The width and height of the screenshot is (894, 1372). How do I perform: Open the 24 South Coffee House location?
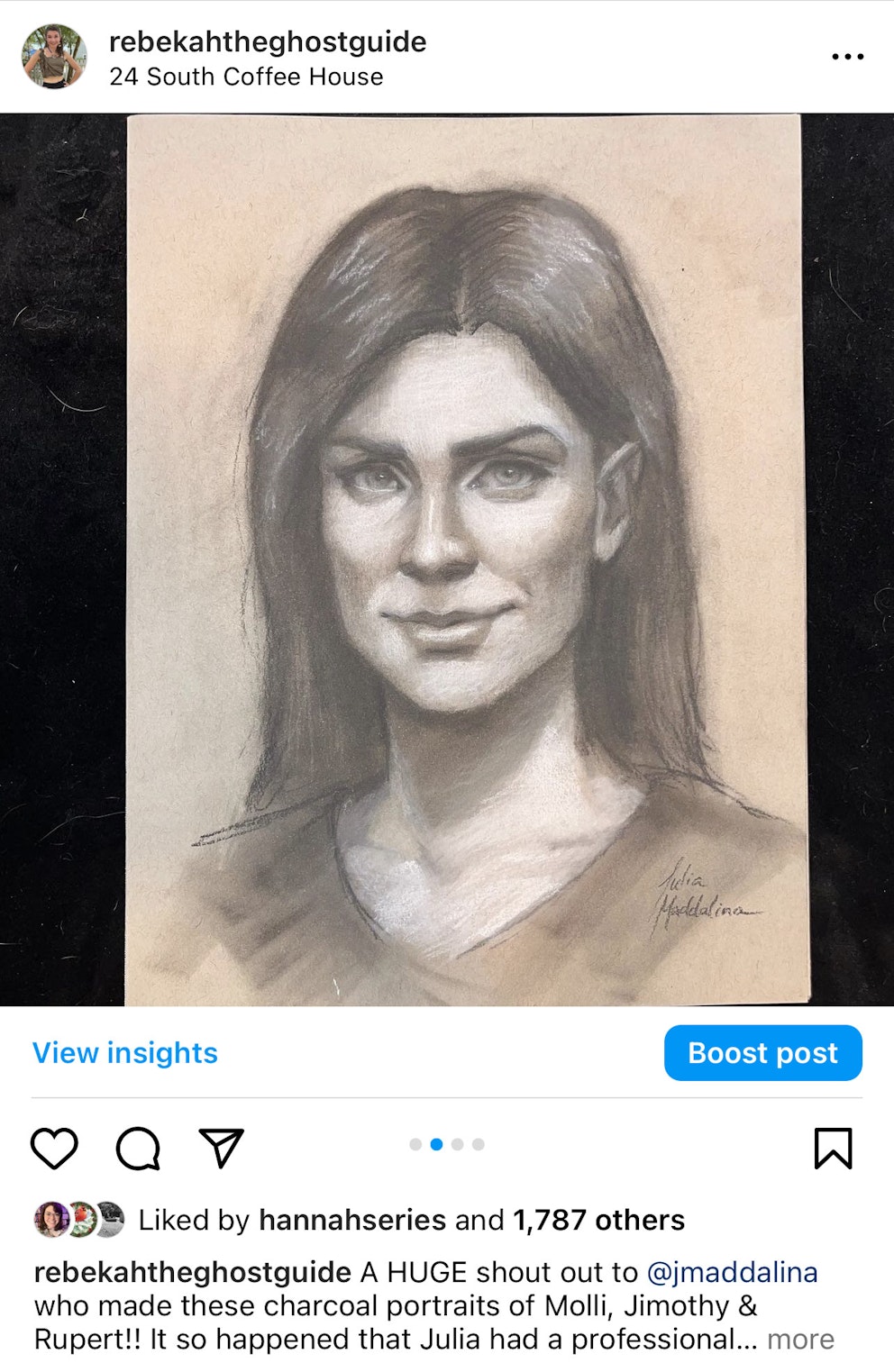pyautogui.click(x=246, y=77)
